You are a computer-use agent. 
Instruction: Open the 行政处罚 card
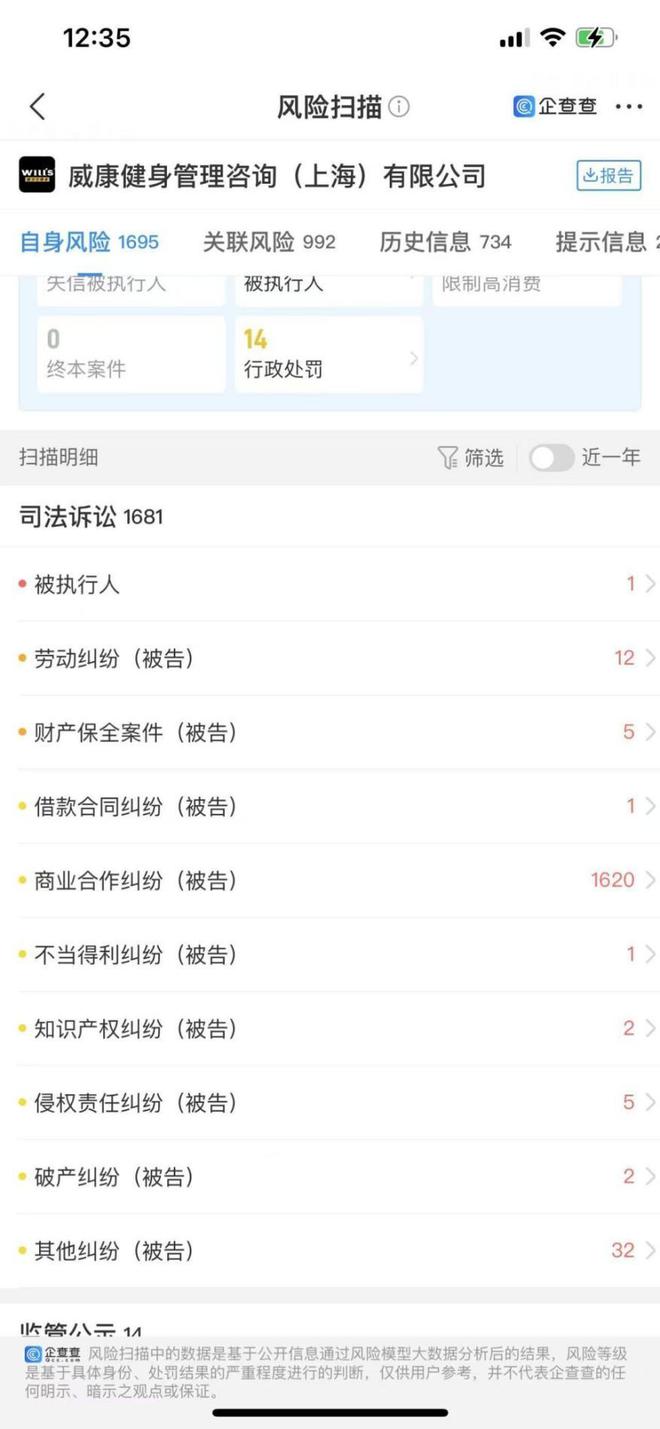pyautogui.click(x=328, y=355)
